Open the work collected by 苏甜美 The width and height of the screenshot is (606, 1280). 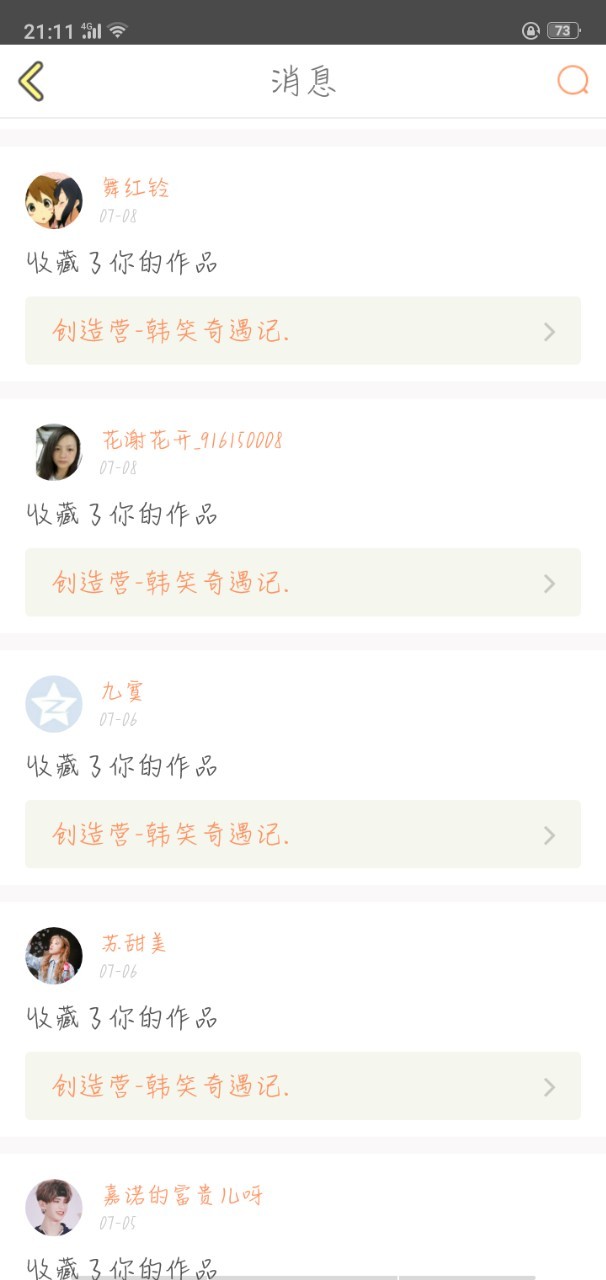pos(302,1087)
